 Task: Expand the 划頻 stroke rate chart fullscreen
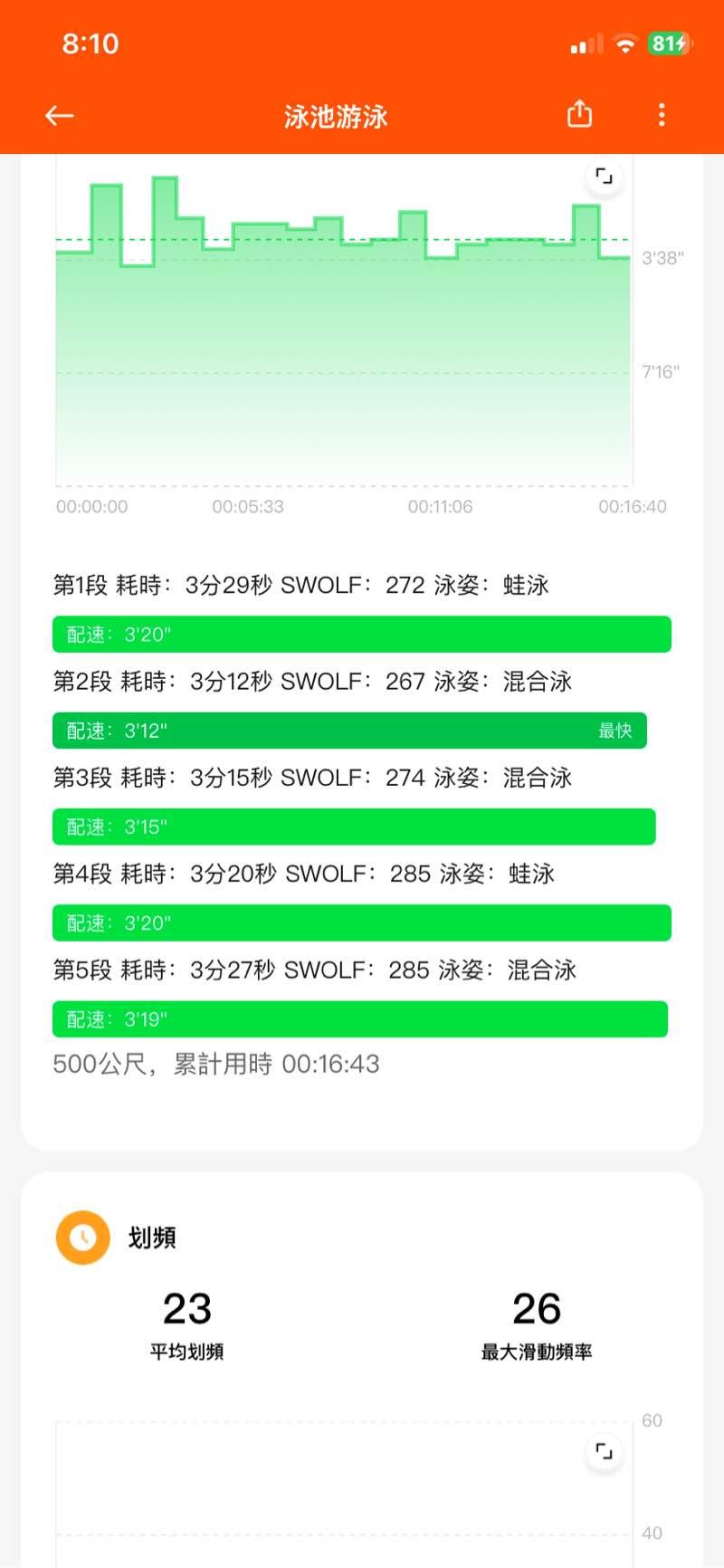[x=604, y=1451]
